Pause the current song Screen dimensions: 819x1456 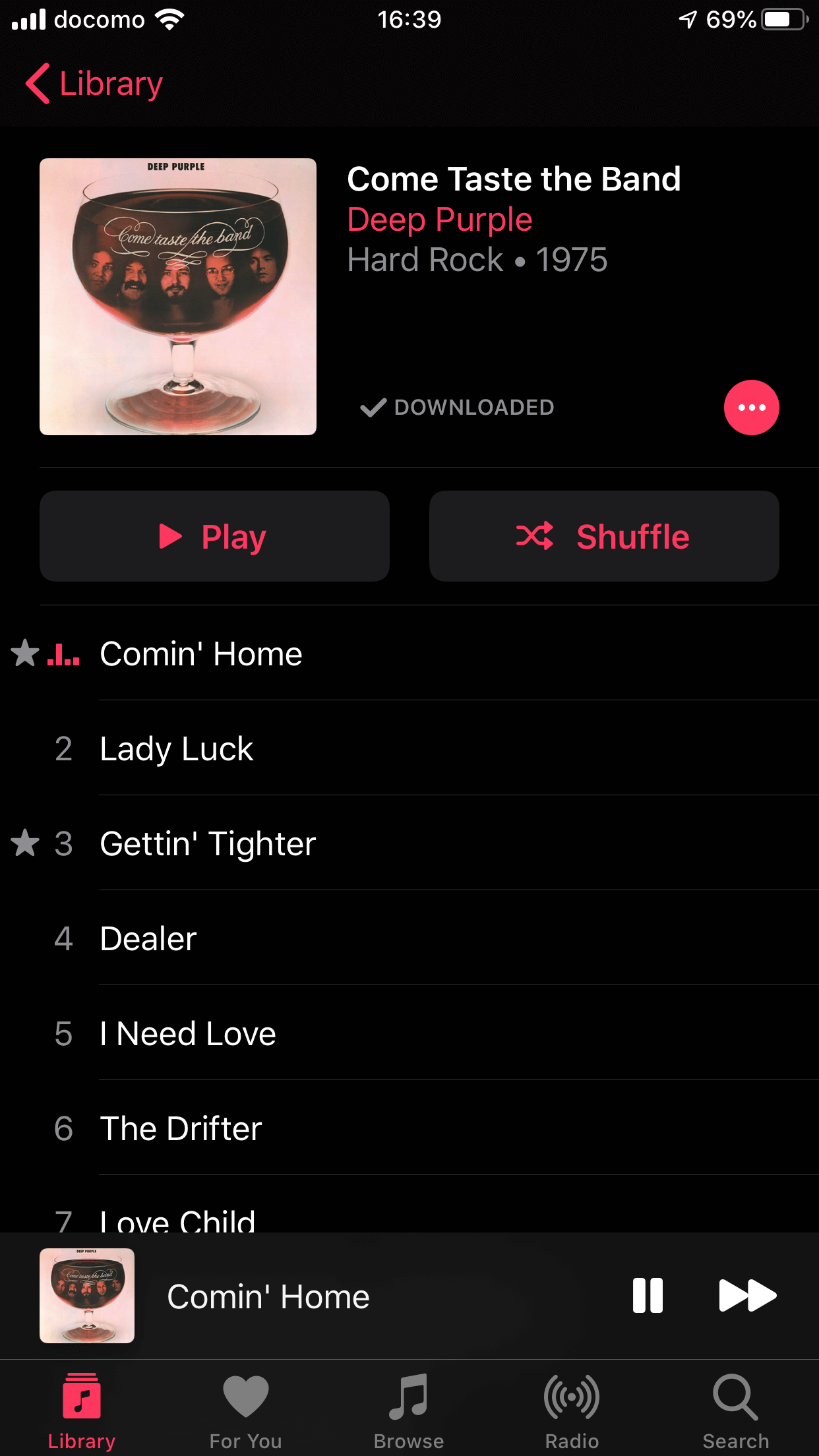point(648,1296)
